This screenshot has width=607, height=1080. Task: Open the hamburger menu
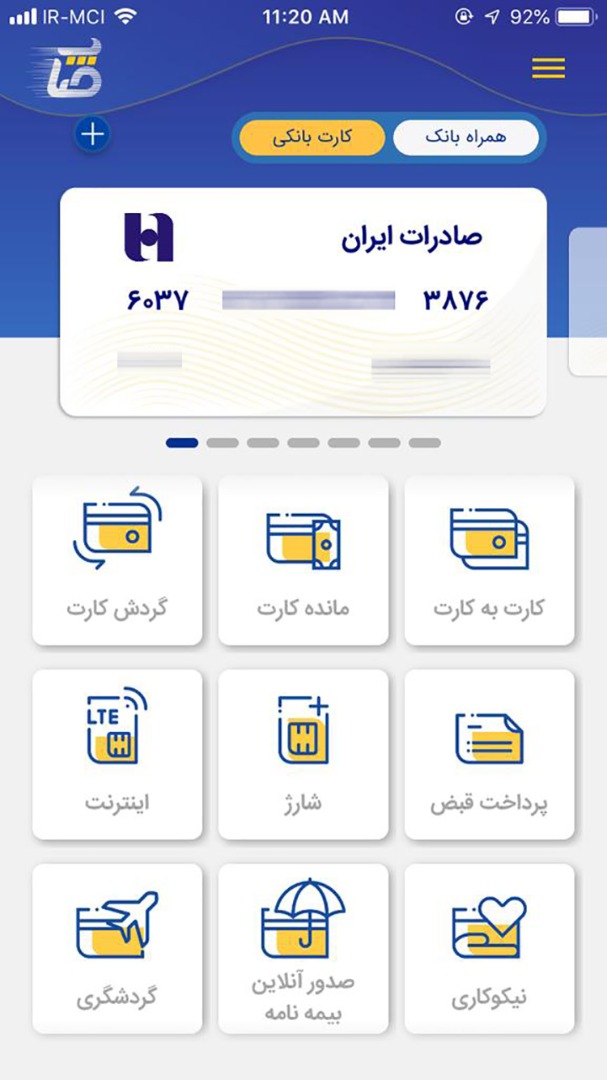click(548, 68)
